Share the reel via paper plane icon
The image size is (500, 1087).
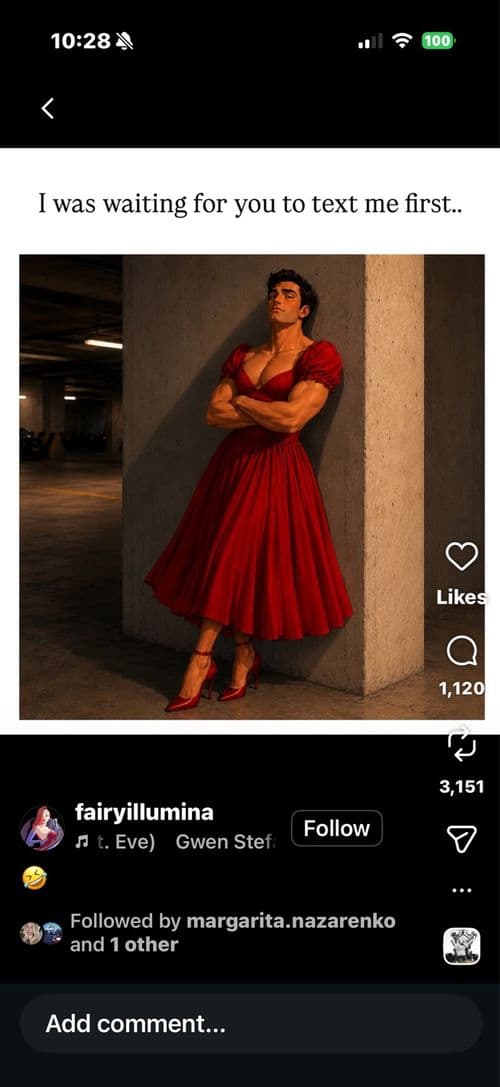462,839
